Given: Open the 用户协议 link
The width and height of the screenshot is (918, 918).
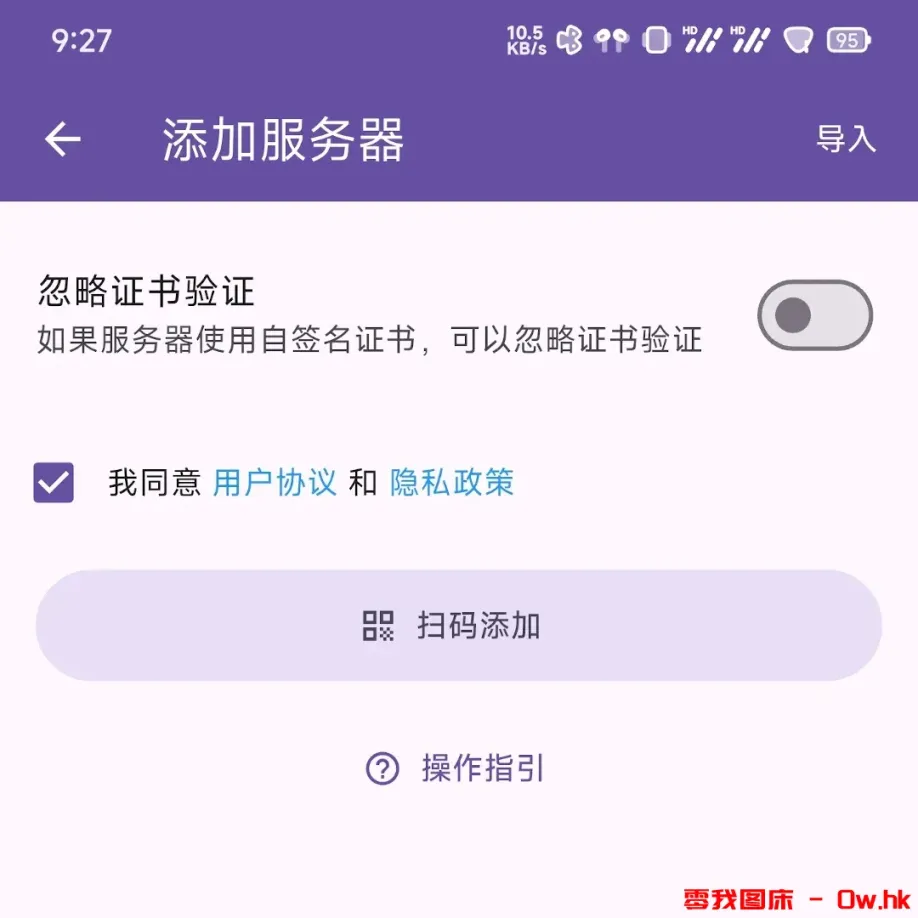Looking at the screenshot, I should (x=274, y=483).
